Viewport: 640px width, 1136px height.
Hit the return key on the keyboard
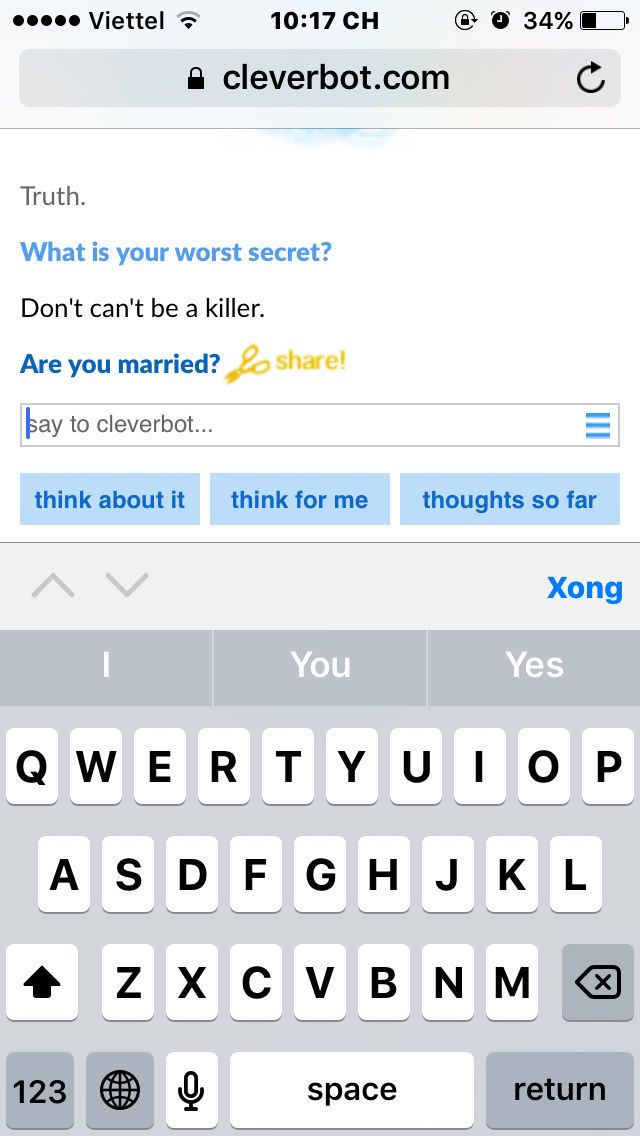click(x=559, y=1089)
